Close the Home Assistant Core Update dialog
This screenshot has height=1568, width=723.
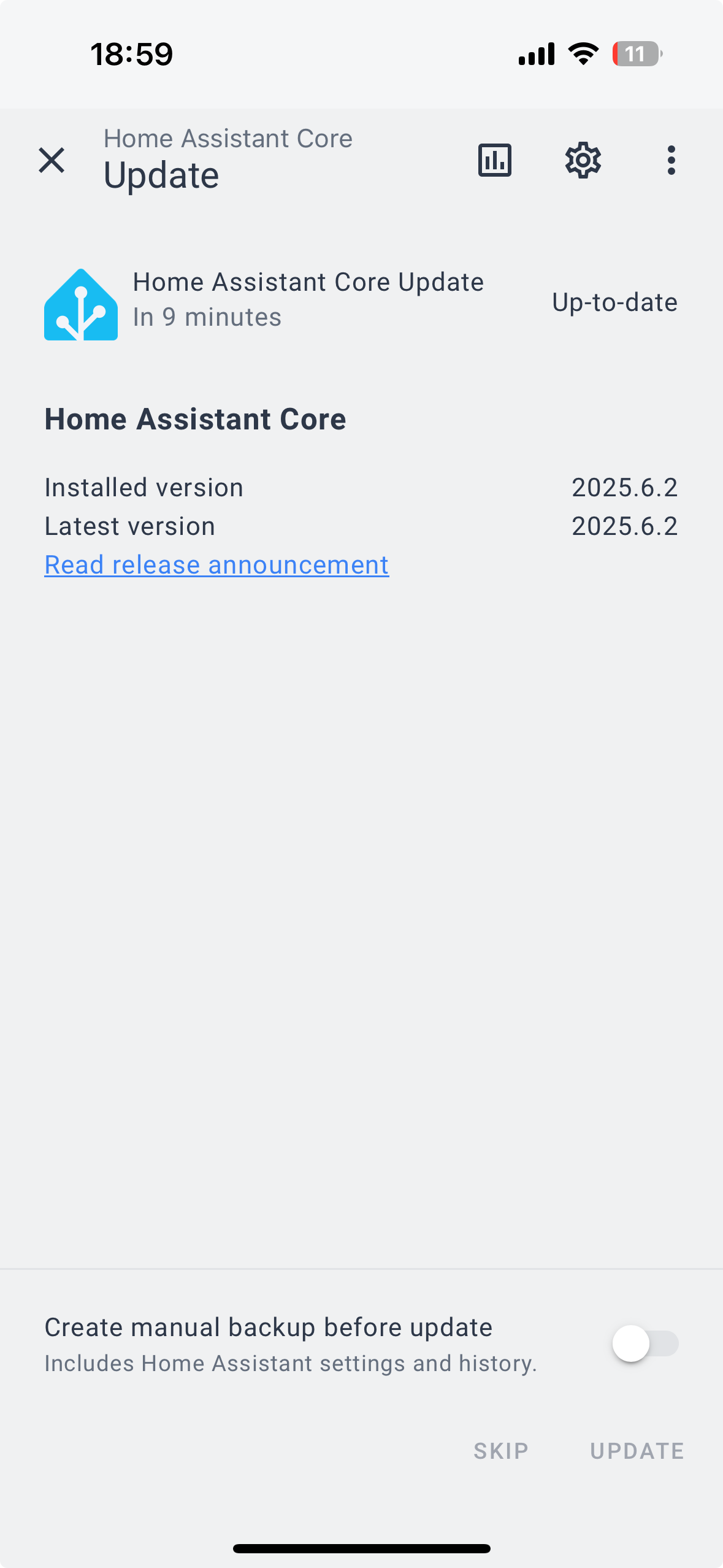point(52,160)
